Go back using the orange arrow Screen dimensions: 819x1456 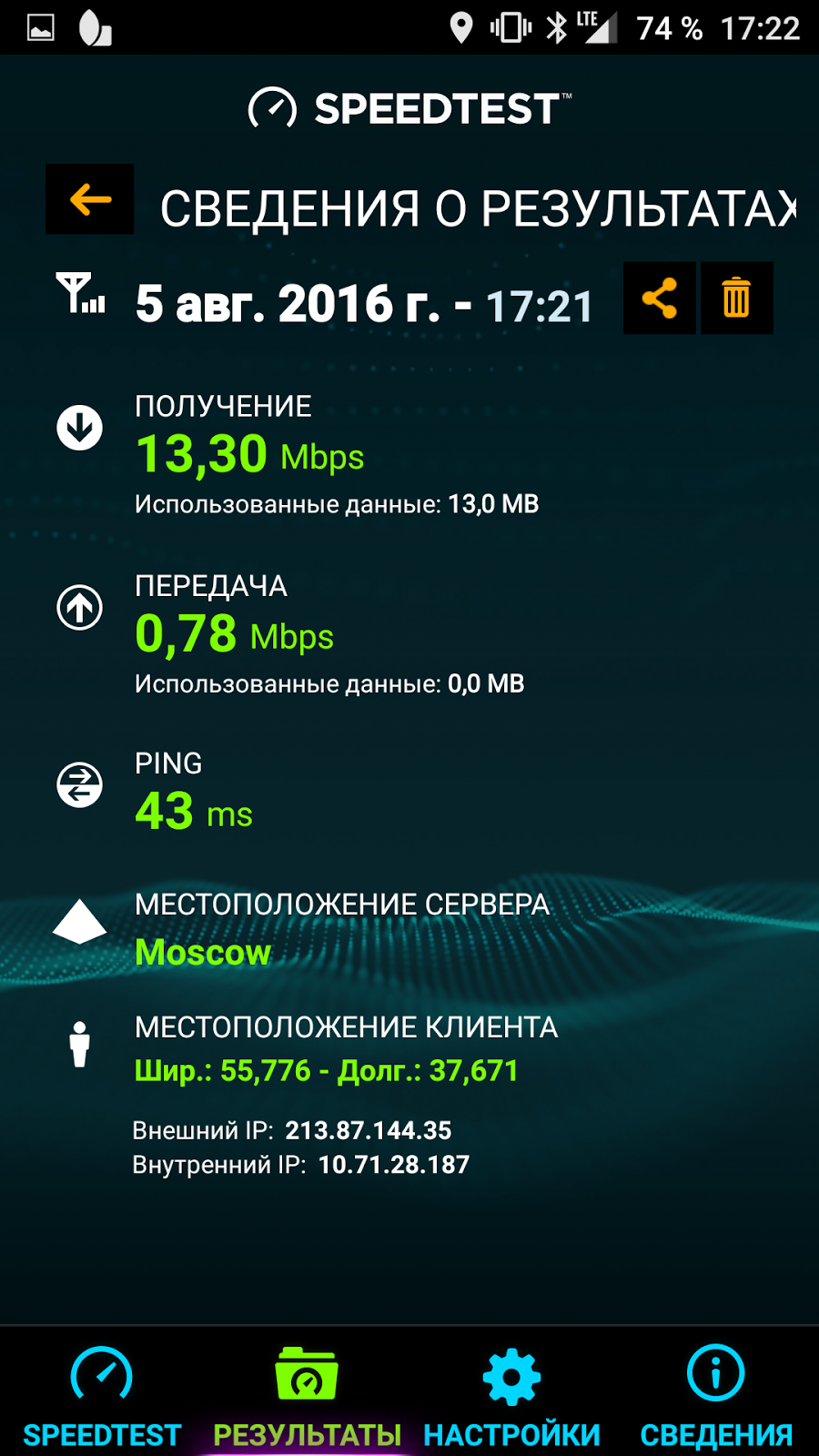coord(90,199)
